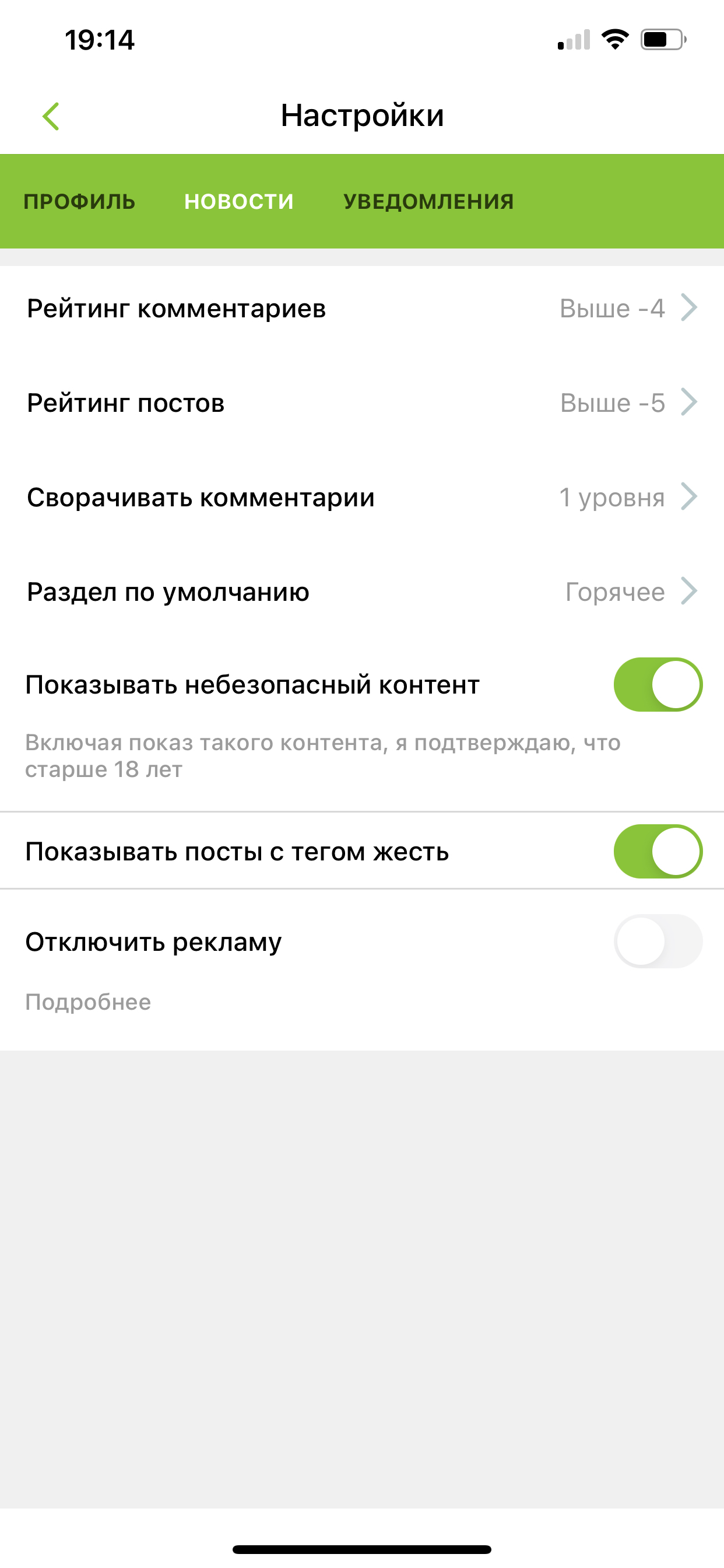
Task: Choose Раздел по умолчанию
Action: coord(361,591)
